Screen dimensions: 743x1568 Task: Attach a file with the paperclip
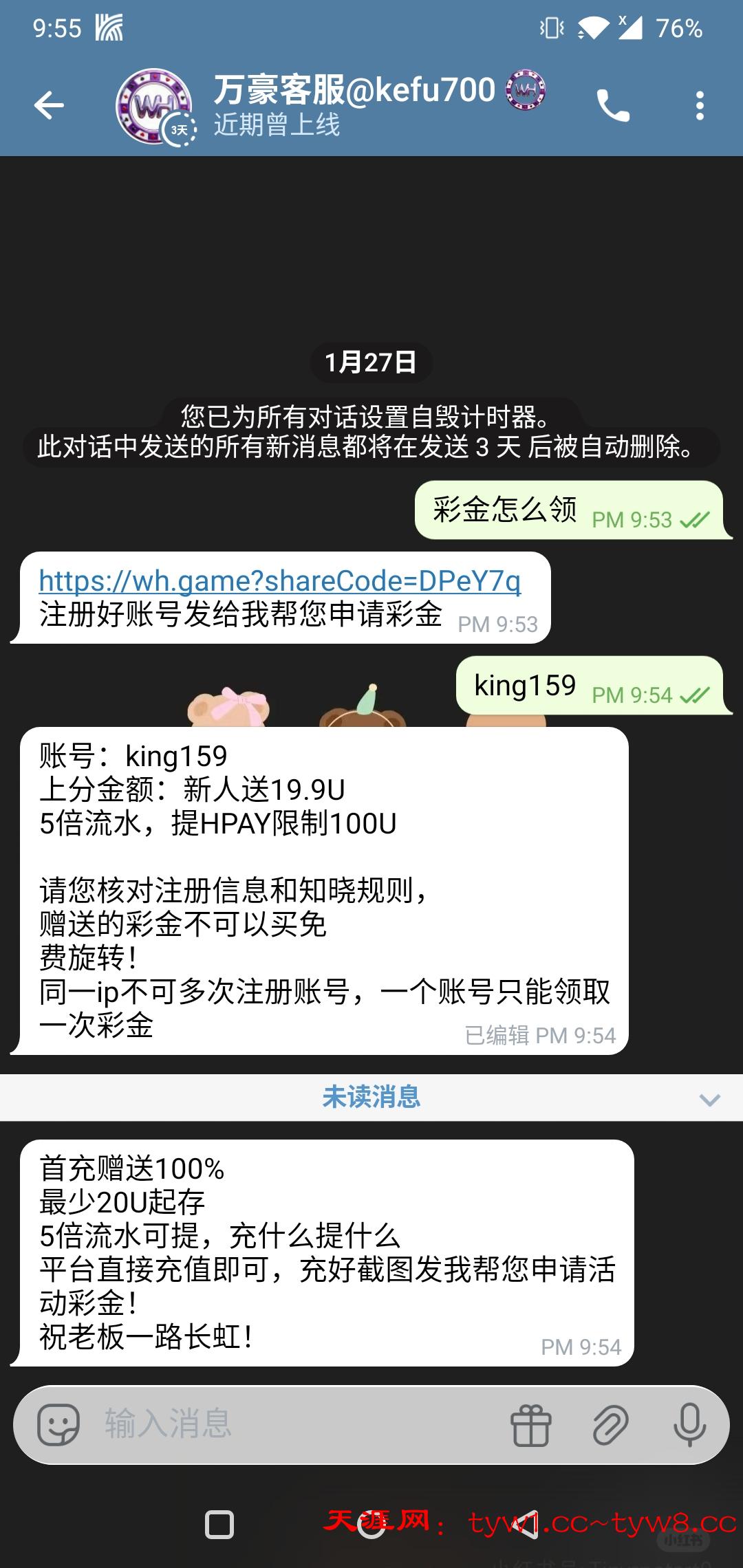coord(610,1425)
